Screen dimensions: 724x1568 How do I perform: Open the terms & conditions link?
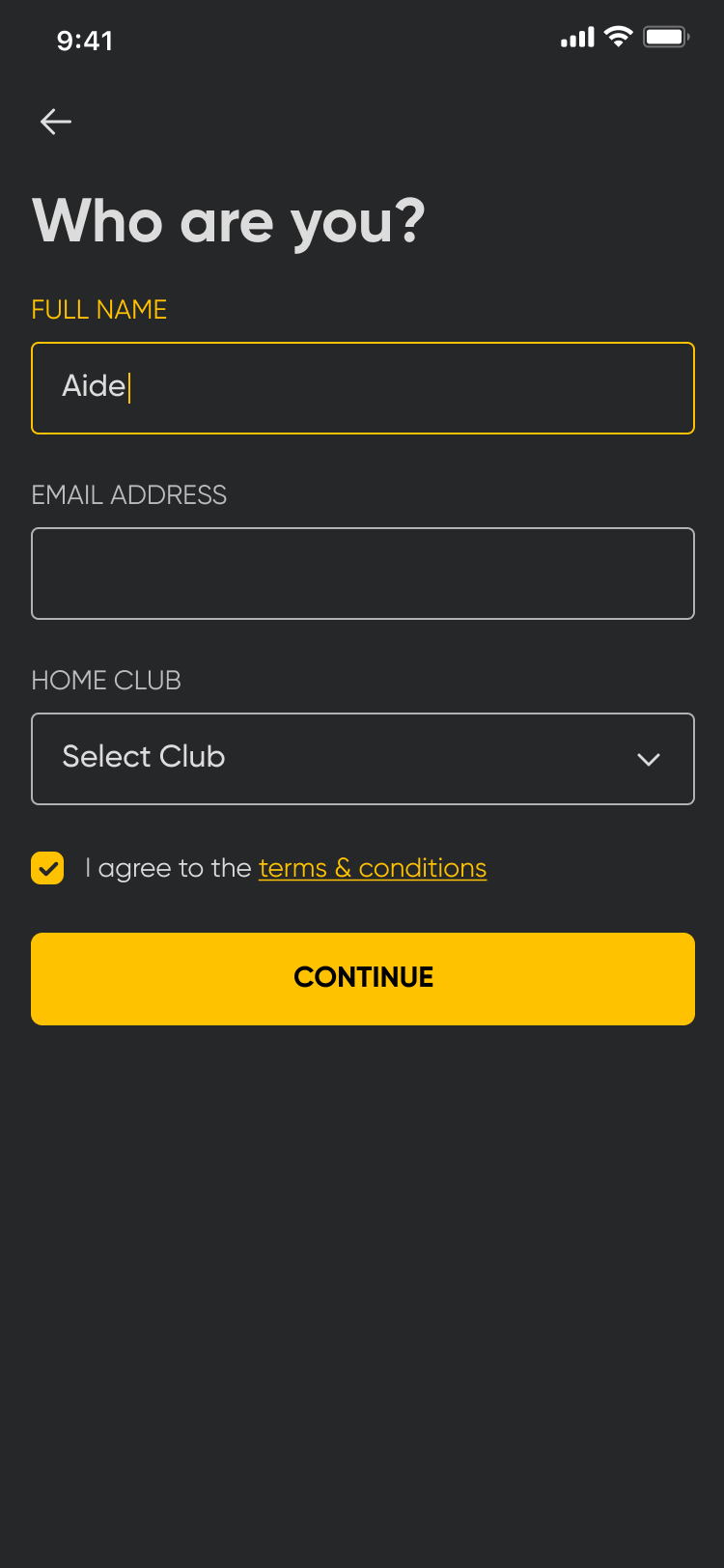(x=373, y=868)
